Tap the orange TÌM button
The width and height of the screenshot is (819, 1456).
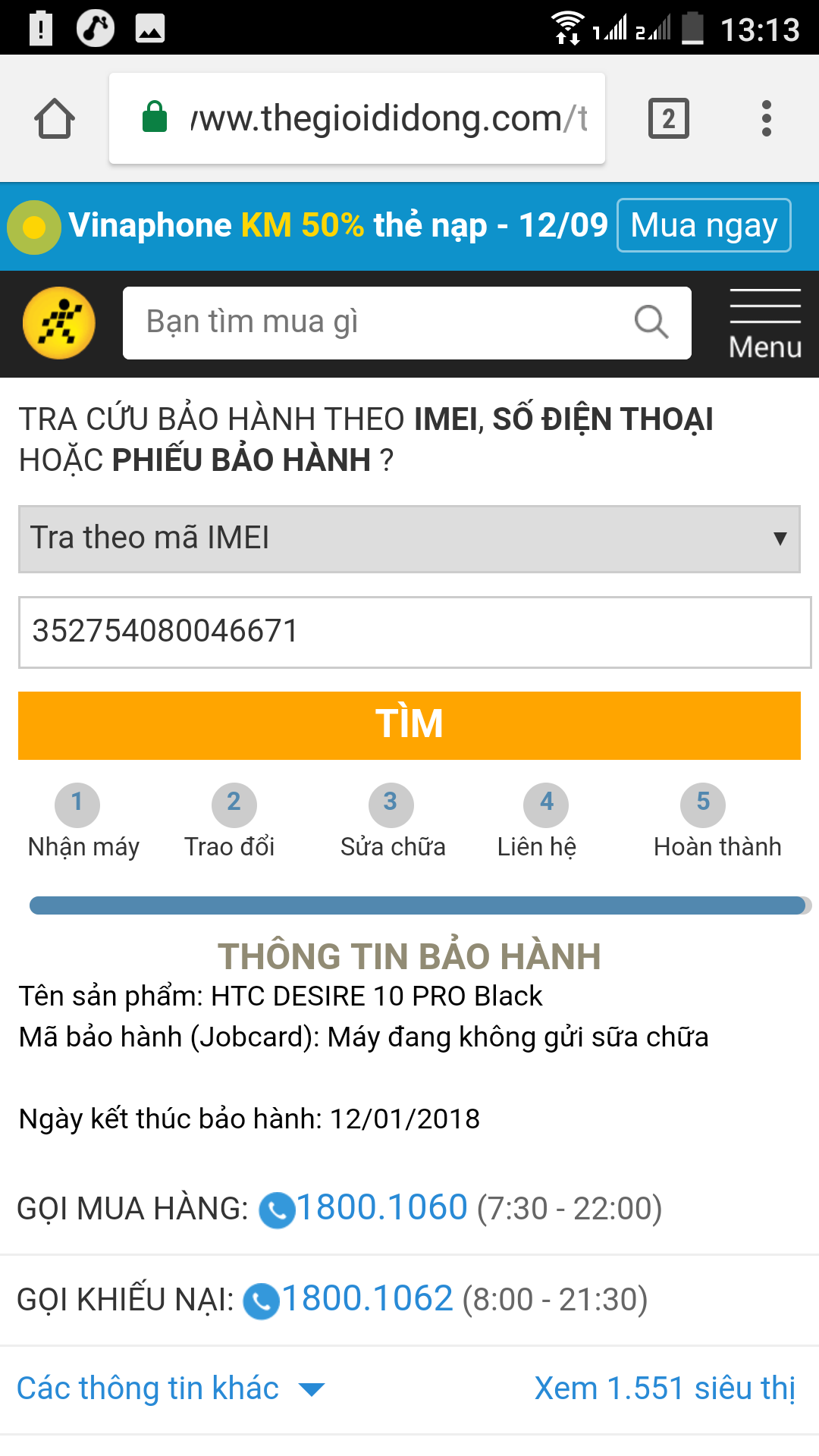pos(409,725)
